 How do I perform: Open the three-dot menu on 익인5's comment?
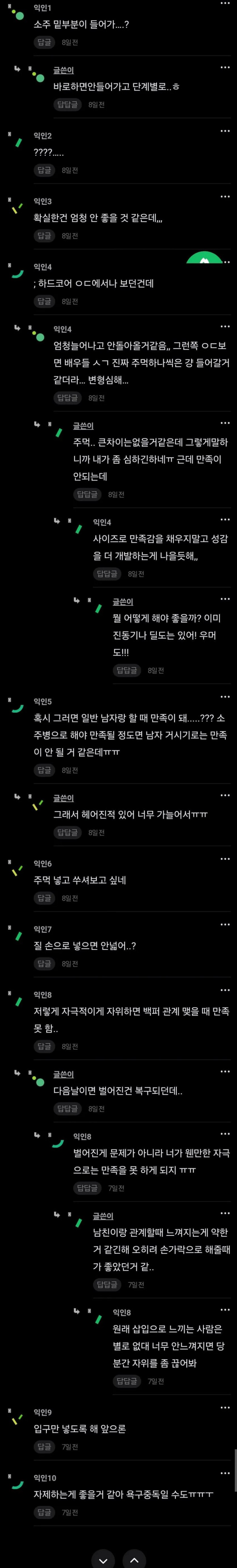(225, 697)
